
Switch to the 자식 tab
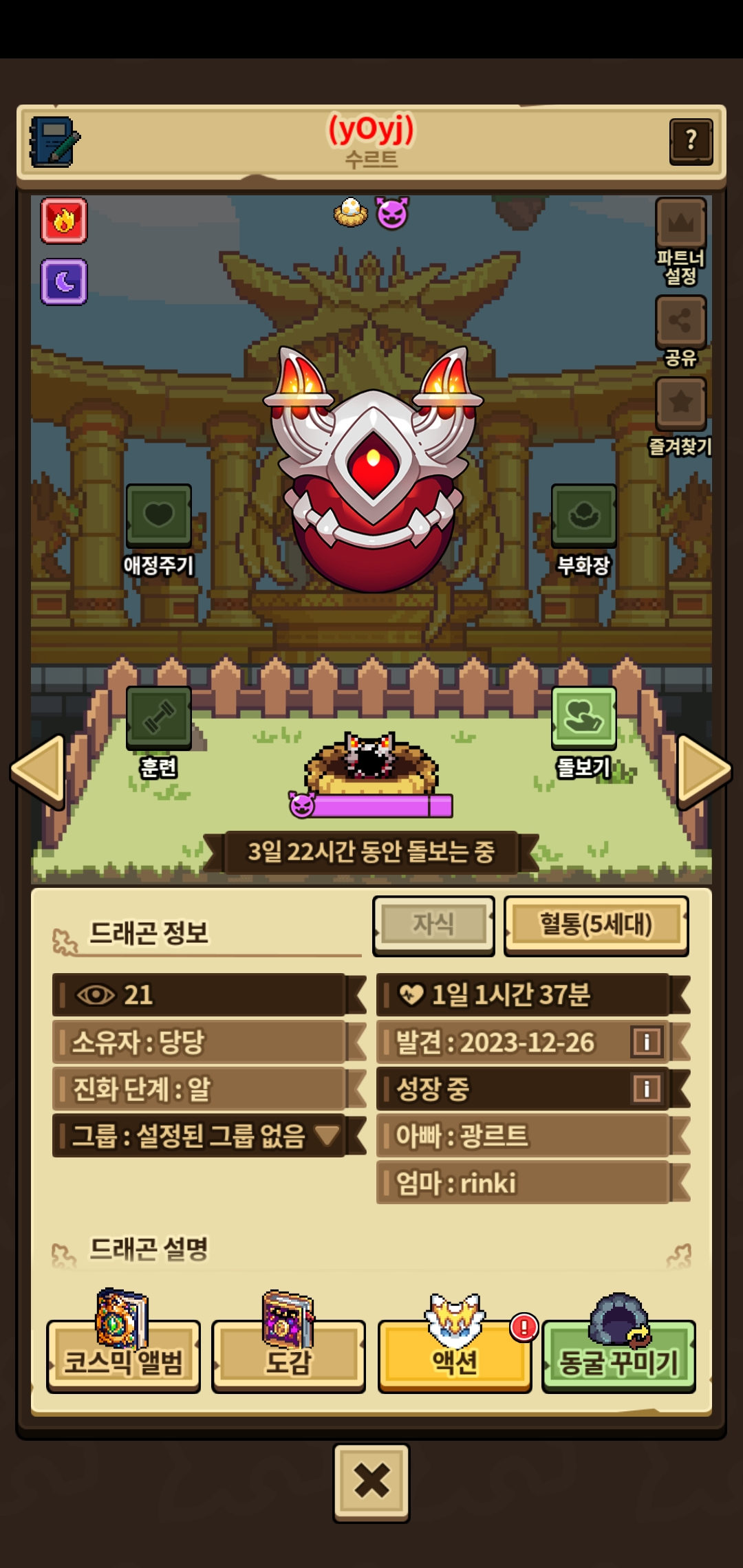tap(433, 926)
